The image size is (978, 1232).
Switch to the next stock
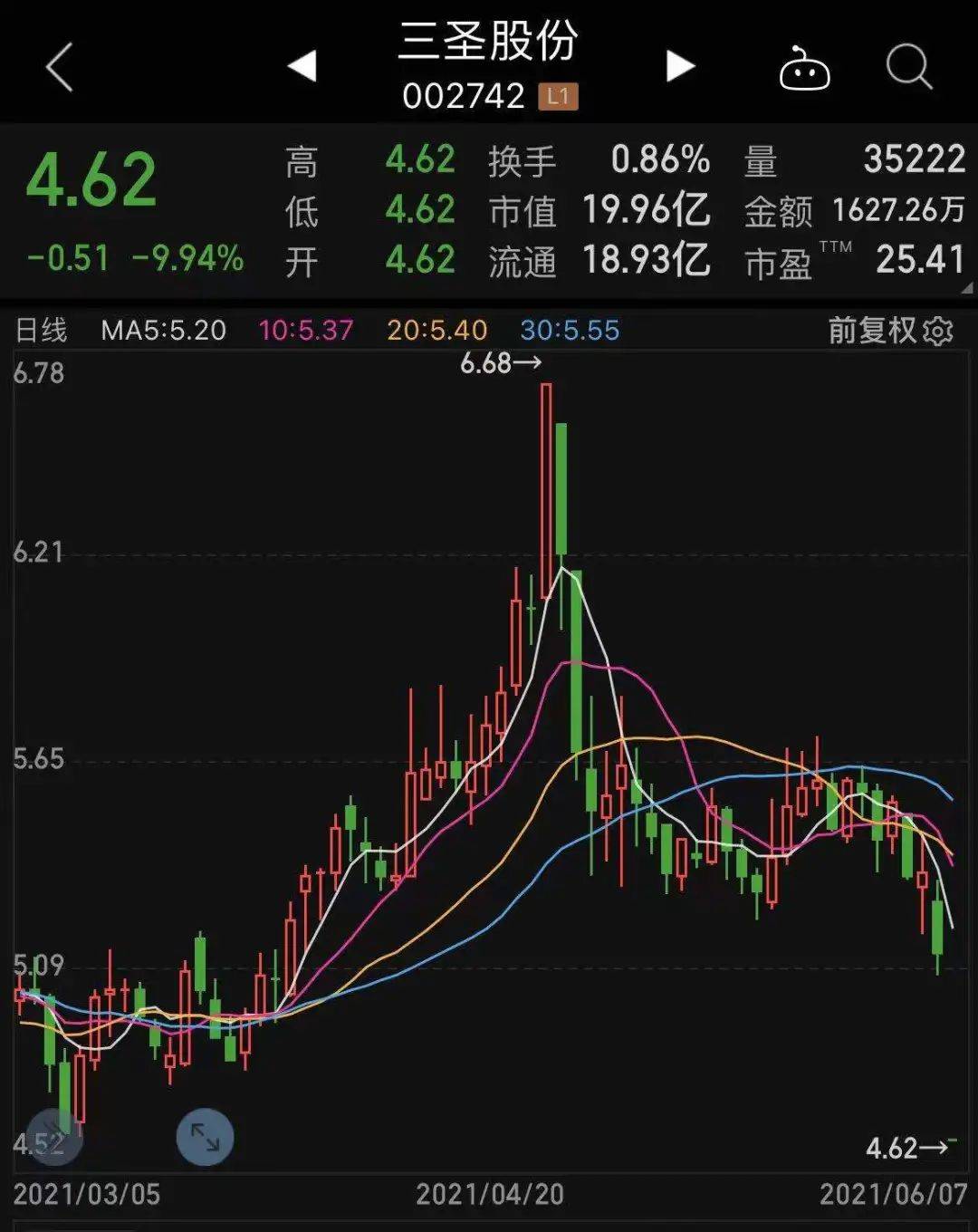(x=679, y=66)
